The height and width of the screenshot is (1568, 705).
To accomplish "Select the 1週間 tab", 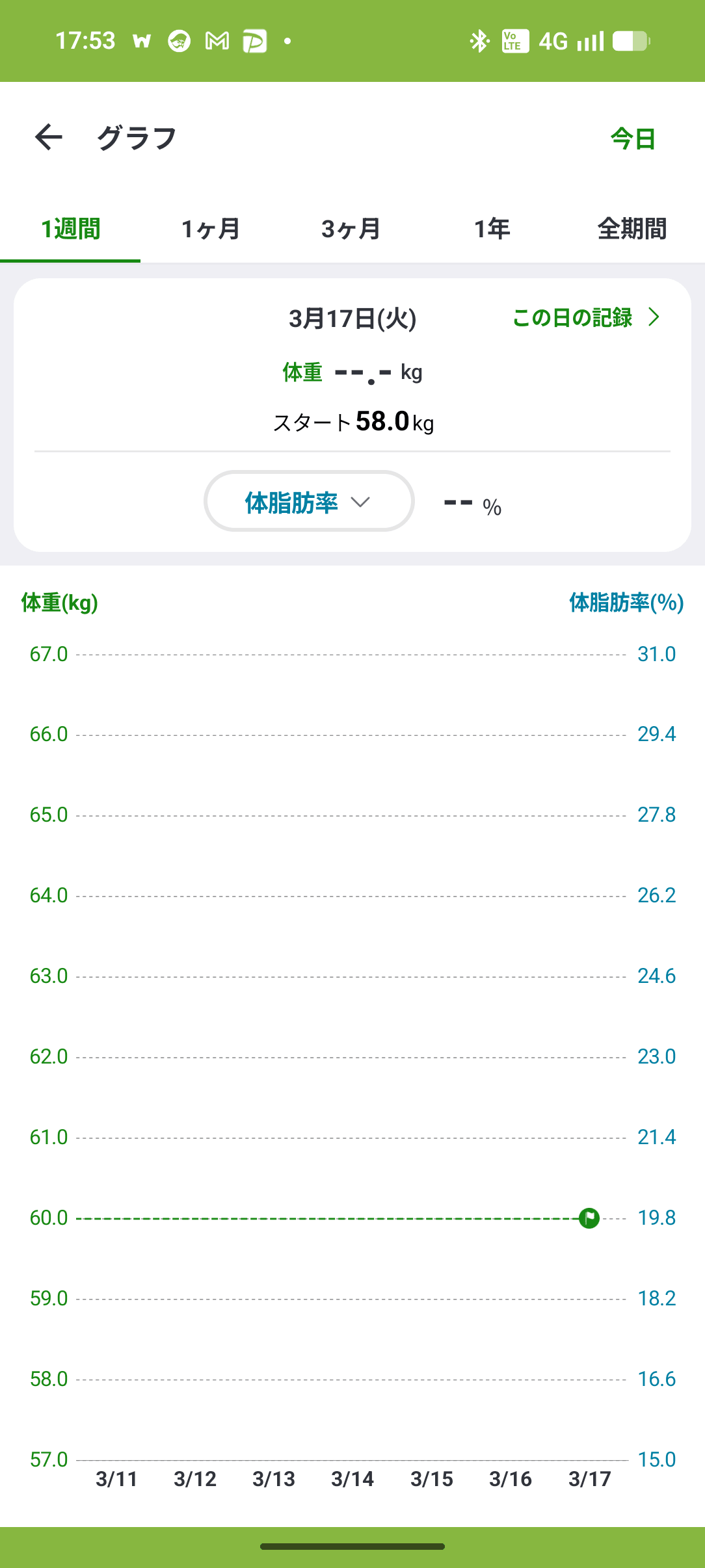I will coord(70,229).
